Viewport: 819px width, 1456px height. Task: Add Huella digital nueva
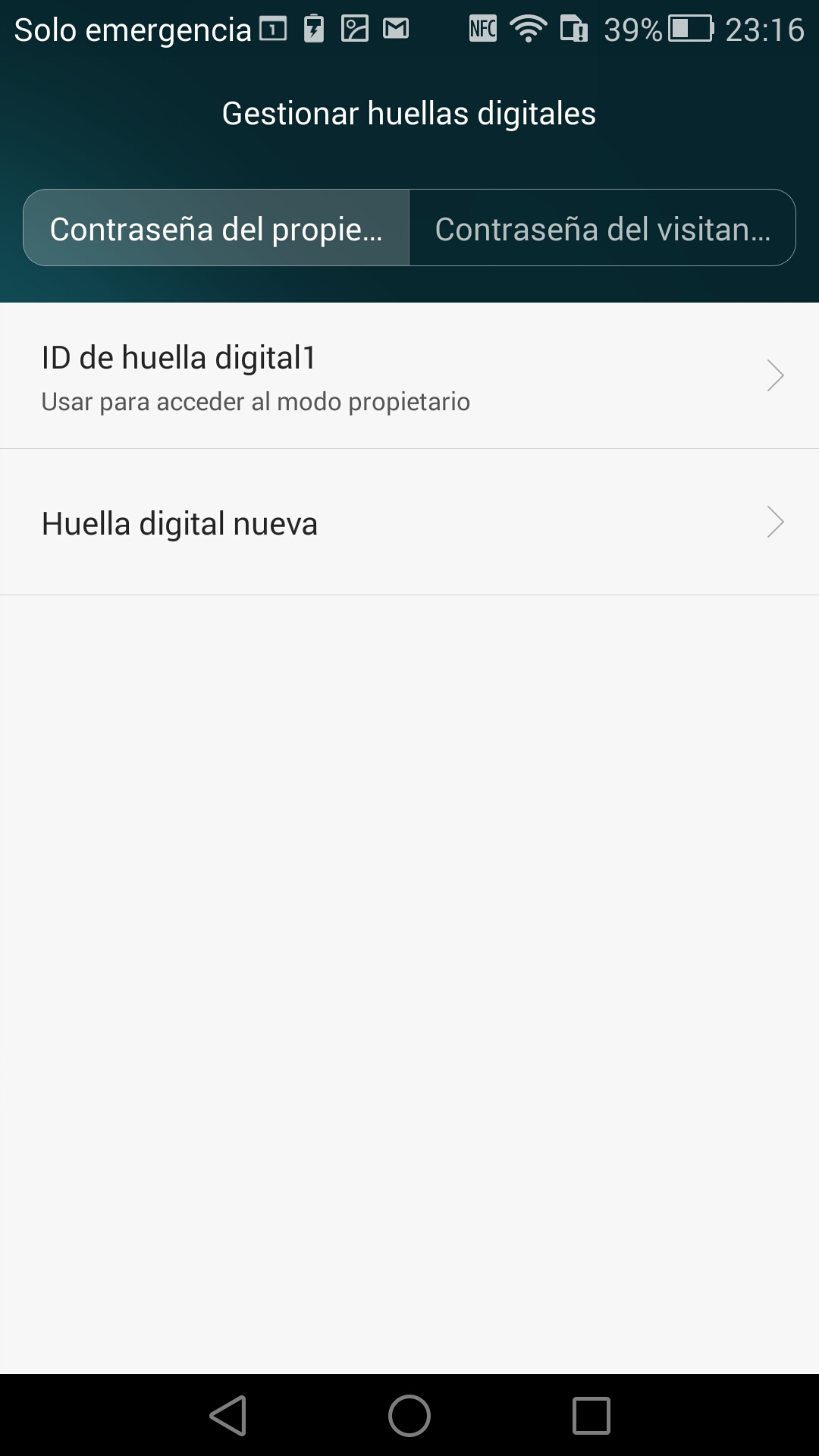pyautogui.click(x=409, y=522)
